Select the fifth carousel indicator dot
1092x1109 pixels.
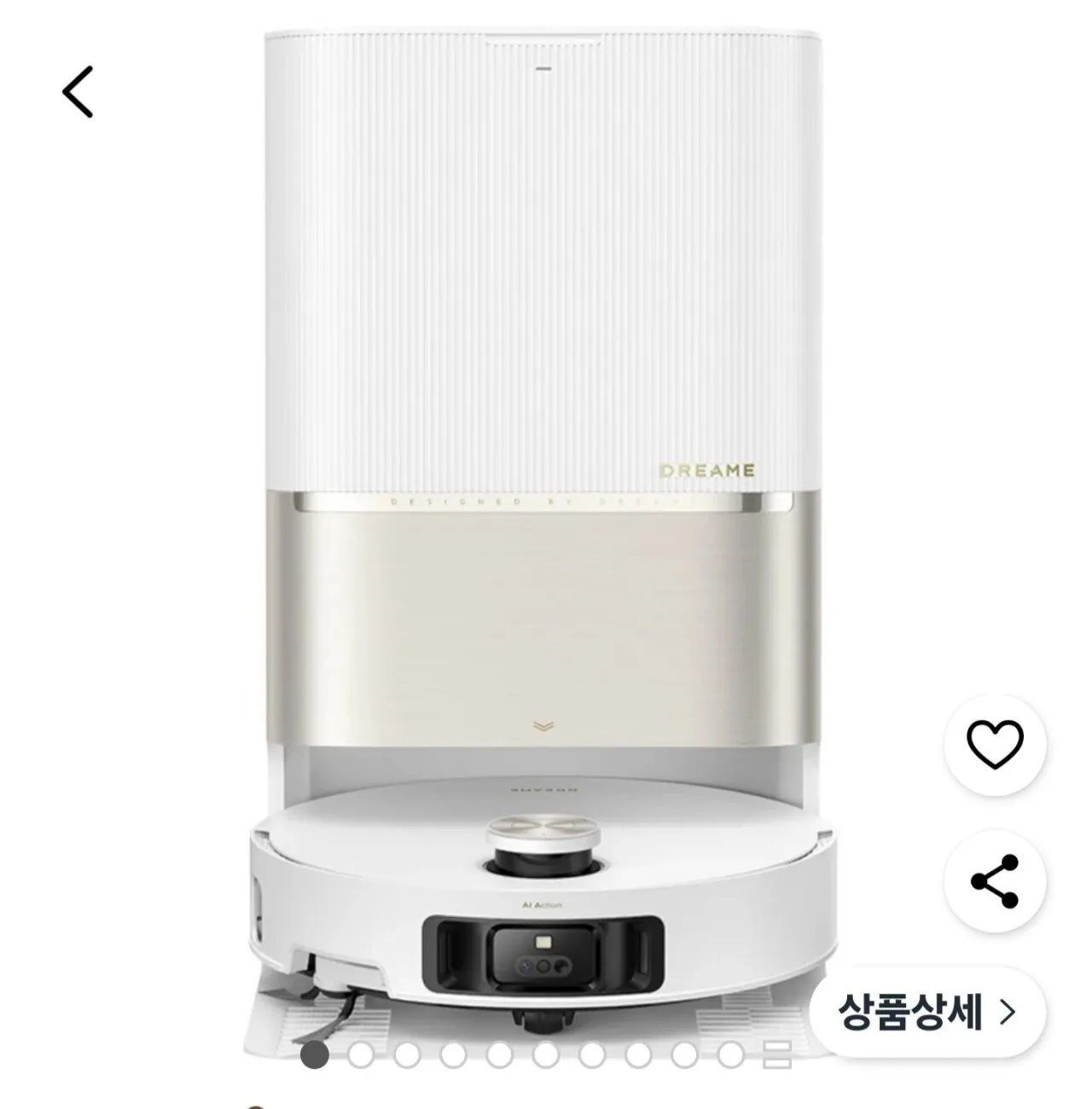click(x=501, y=1054)
